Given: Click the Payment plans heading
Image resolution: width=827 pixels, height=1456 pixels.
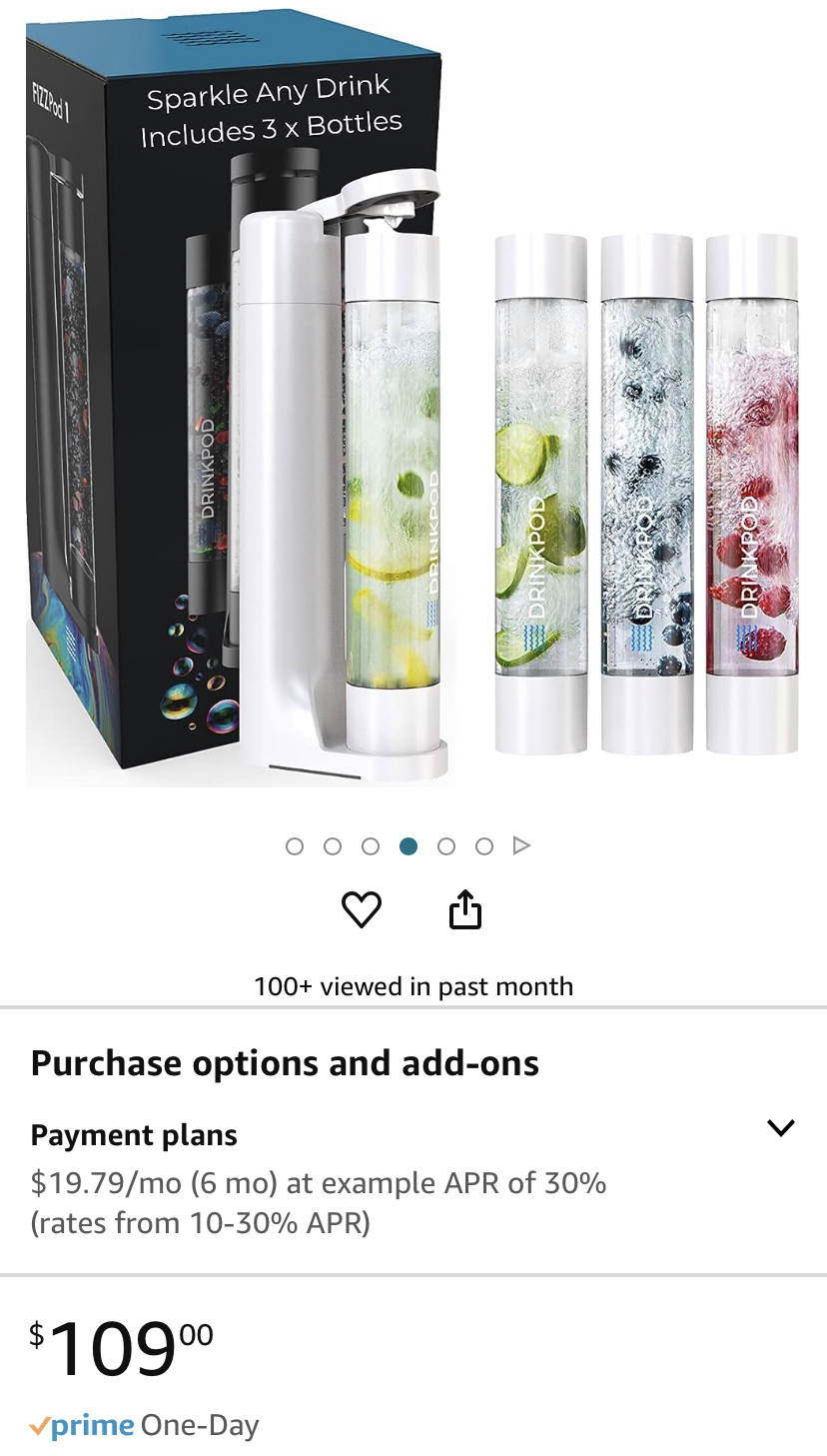Looking at the screenshot, I should (136, 1135).
